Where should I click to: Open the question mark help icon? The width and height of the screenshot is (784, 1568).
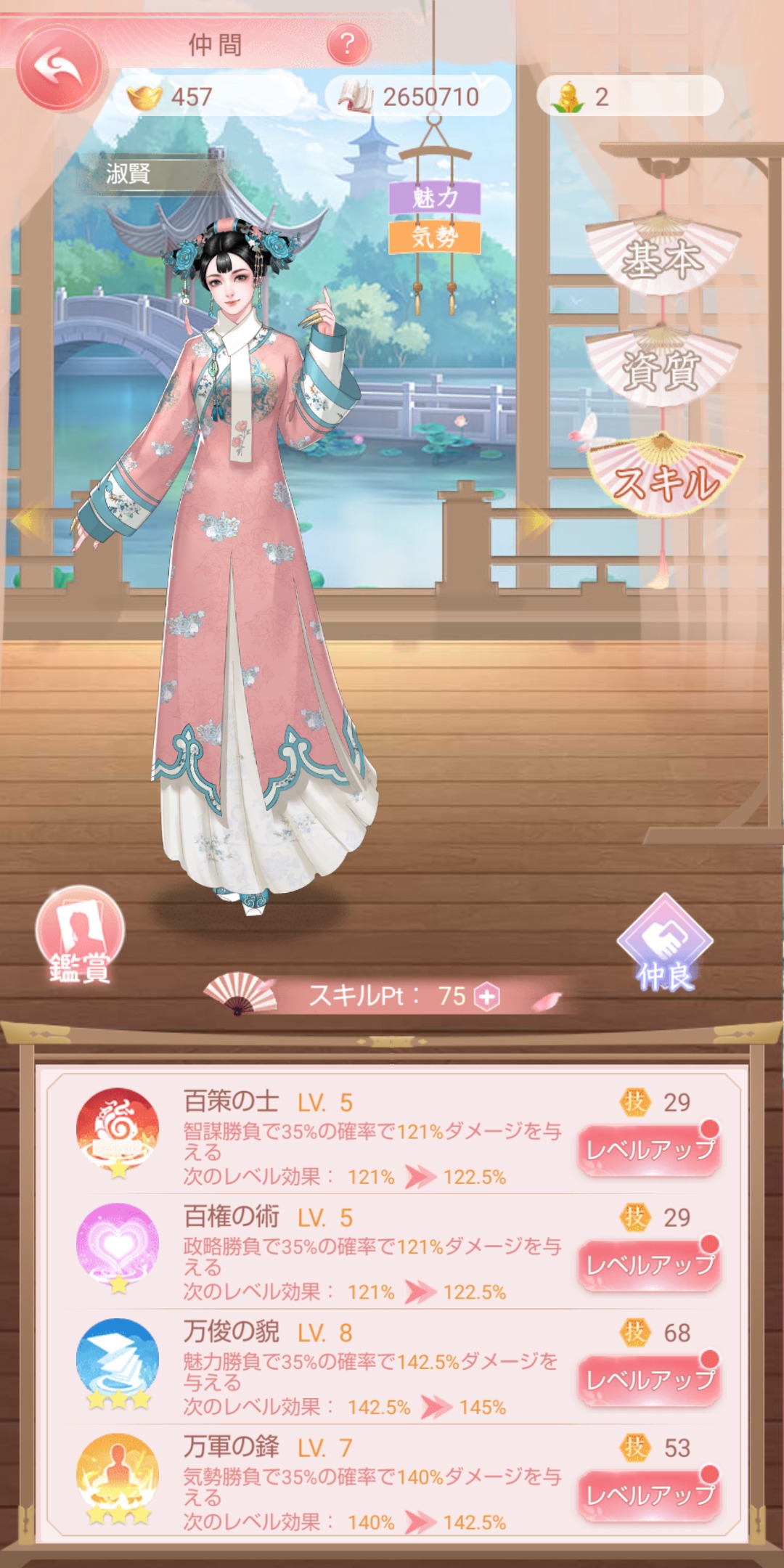[x=348, y=45]
